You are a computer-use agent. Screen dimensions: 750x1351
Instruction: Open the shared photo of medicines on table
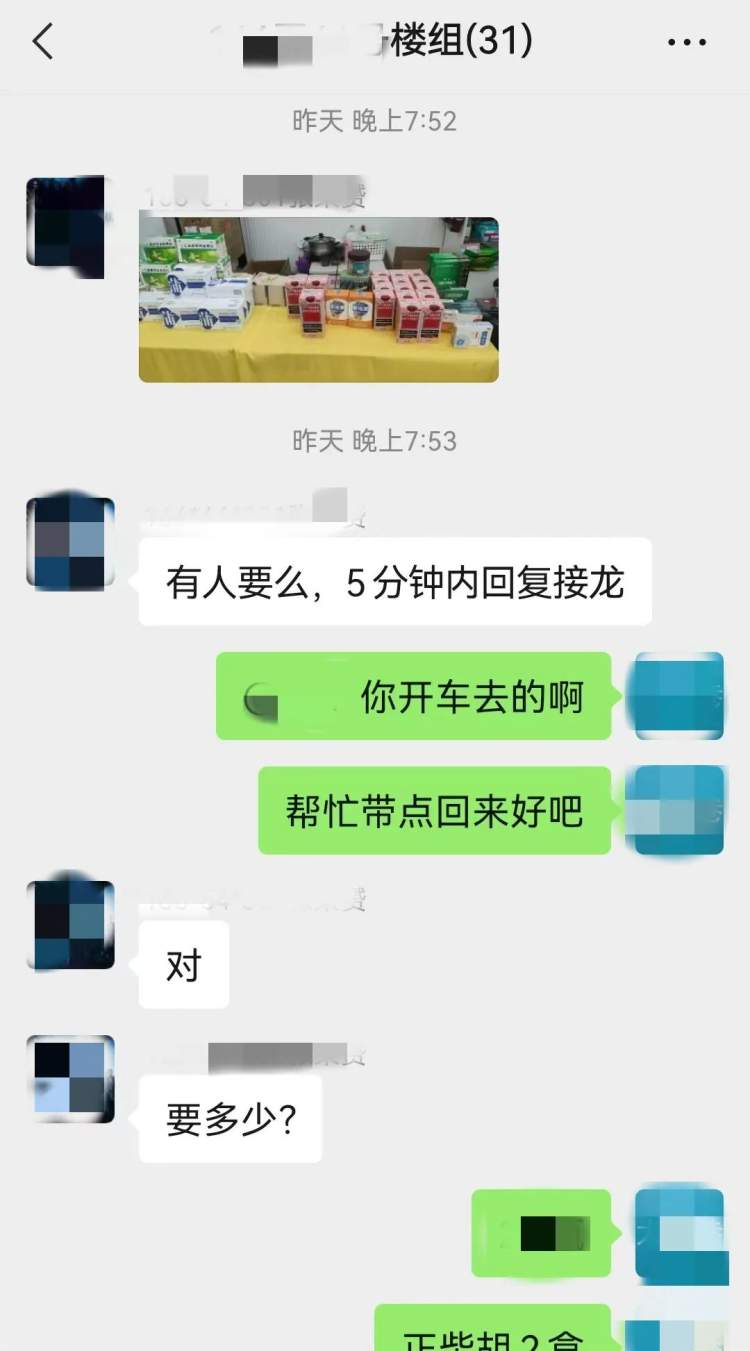[318, 299]
